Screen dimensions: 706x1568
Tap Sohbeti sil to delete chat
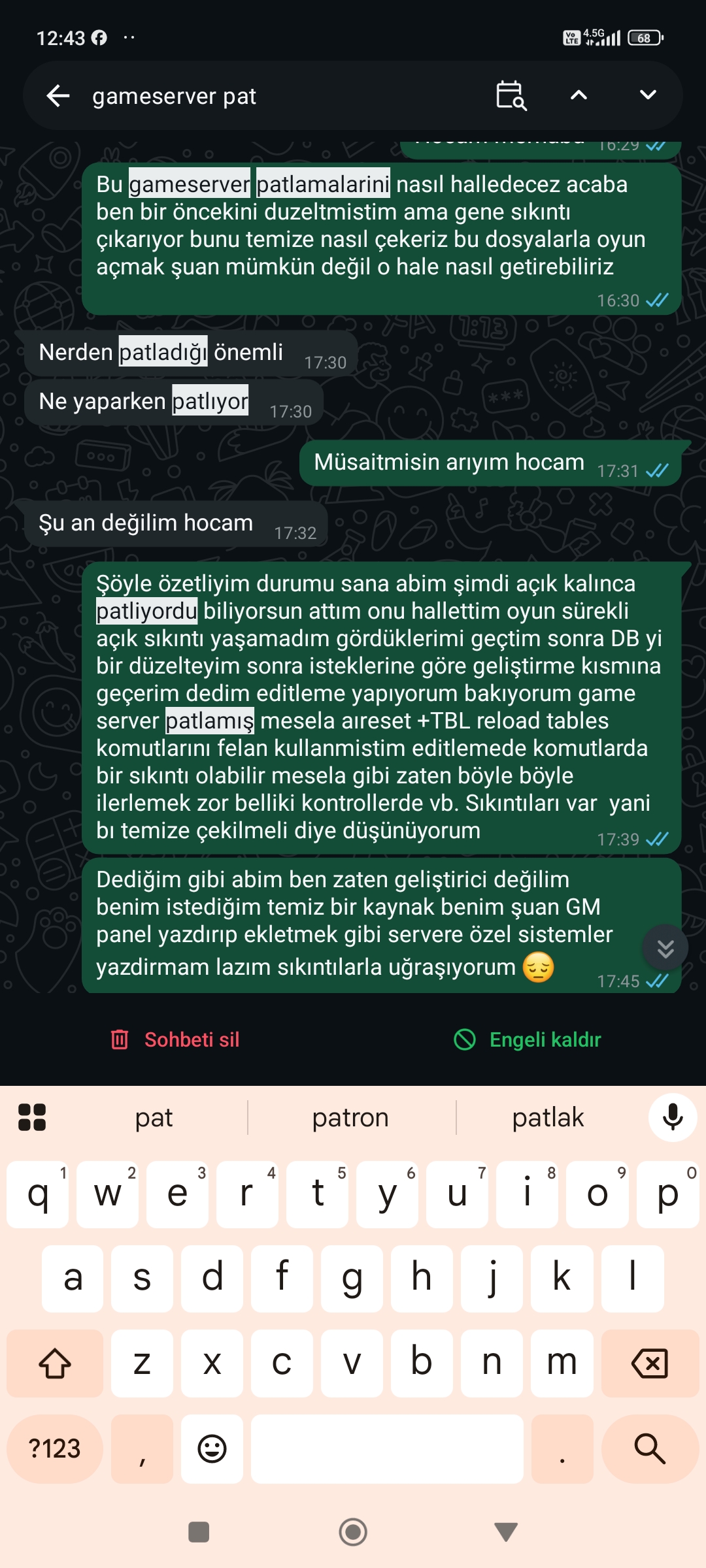tap(175, 1039)
